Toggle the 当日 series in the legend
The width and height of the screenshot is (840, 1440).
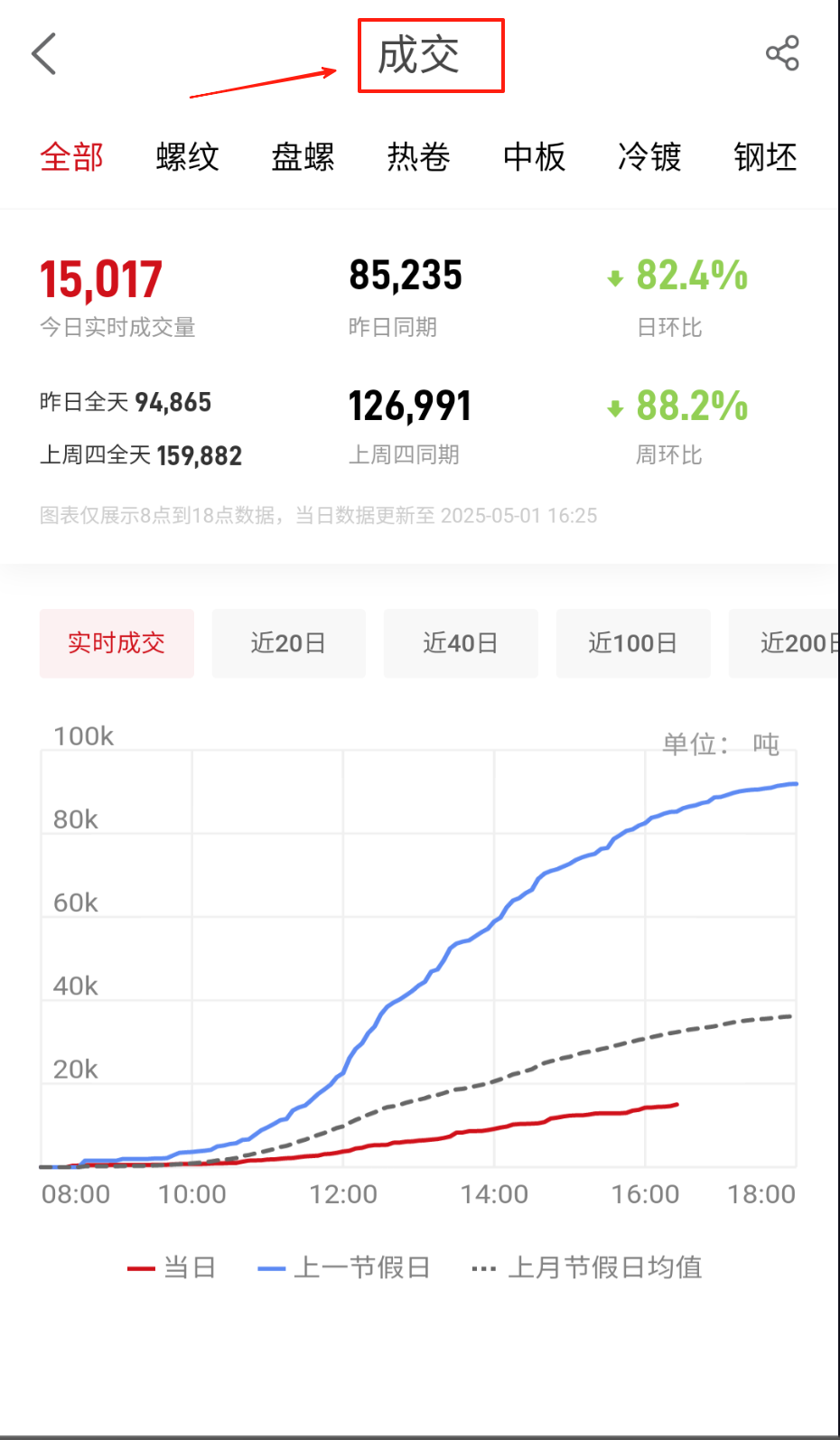pyautogui.click(x=173, y=1267)
